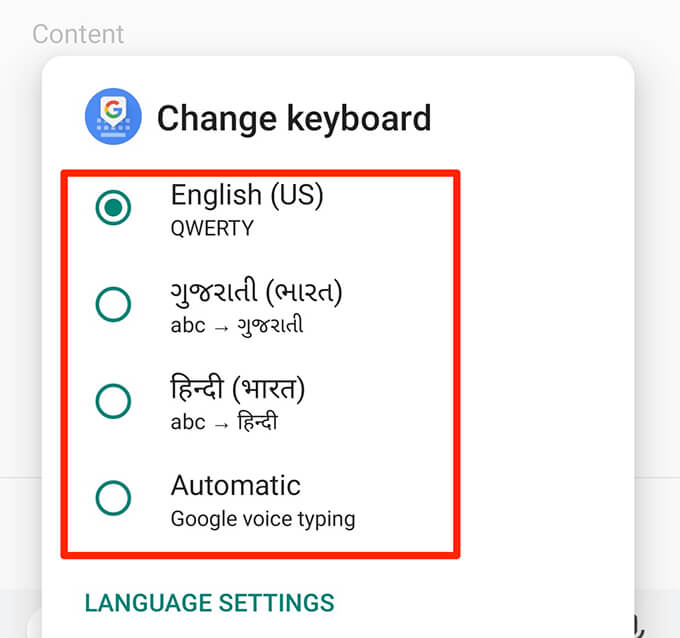Image resolution: width=680 pixels, height=638 pixels.
Task: Switch to the Hindi keyboard
Action: [x=114, y=401]
